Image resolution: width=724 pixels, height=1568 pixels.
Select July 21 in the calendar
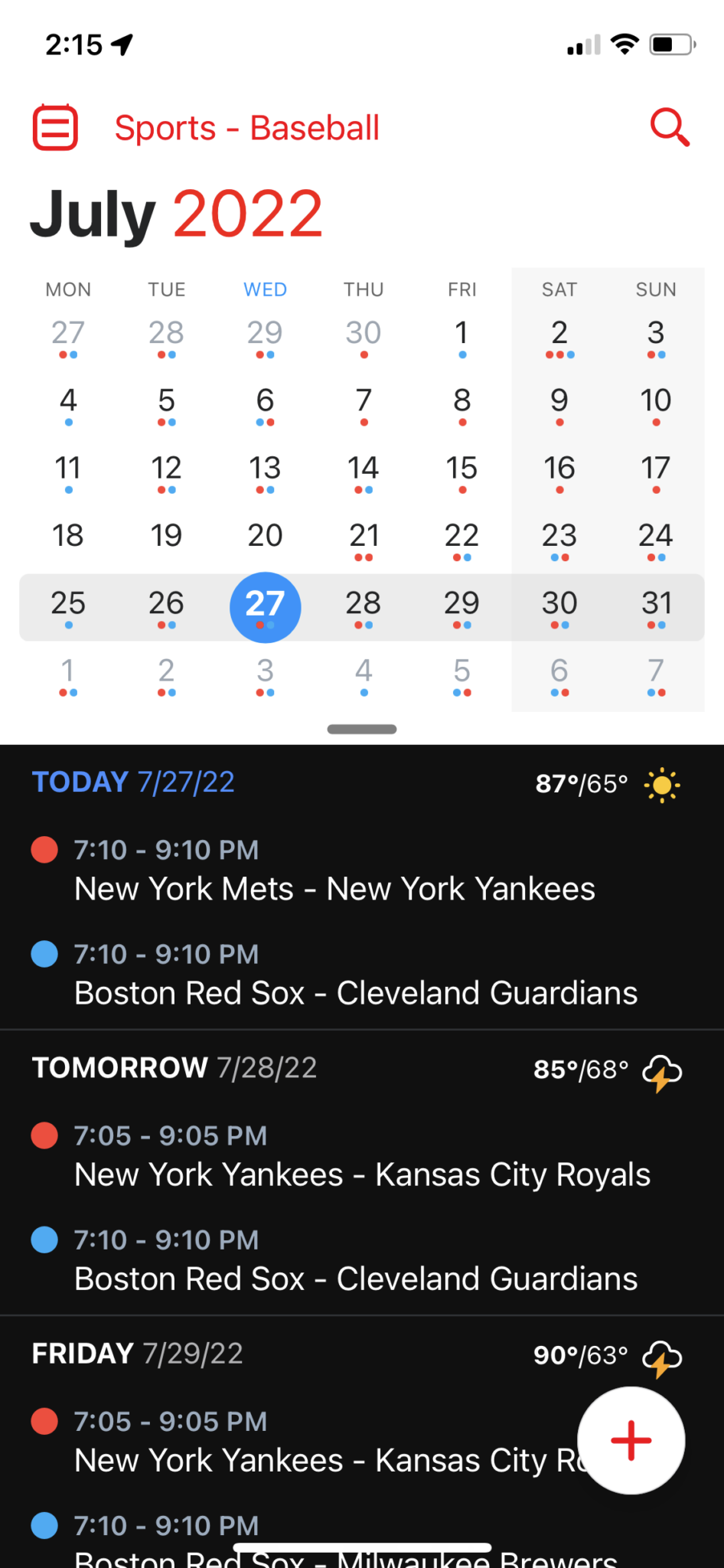coord(364,540)
